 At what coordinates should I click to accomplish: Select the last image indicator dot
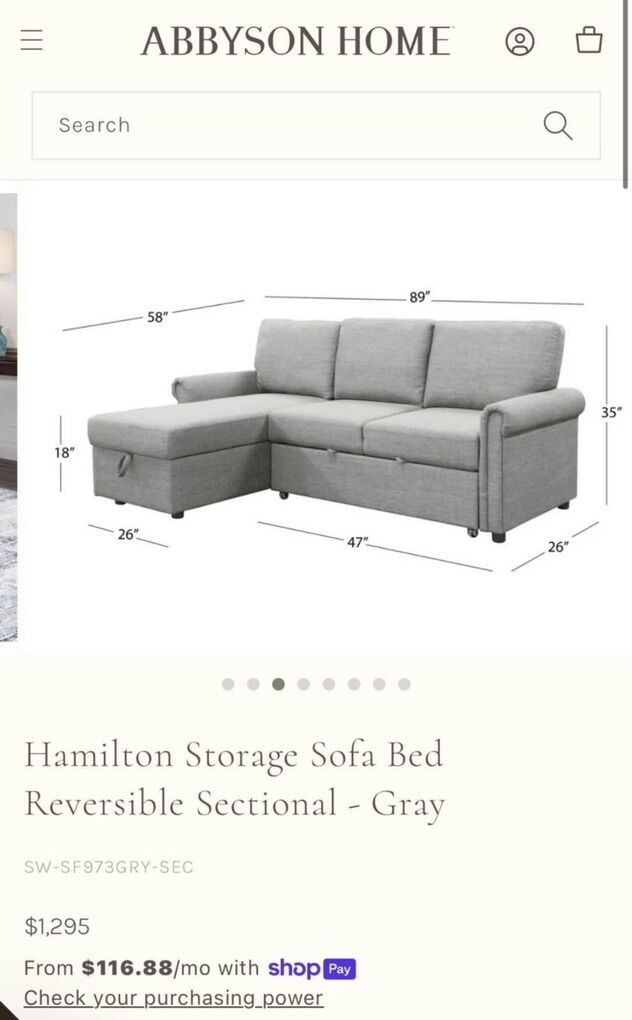[404, 684]
